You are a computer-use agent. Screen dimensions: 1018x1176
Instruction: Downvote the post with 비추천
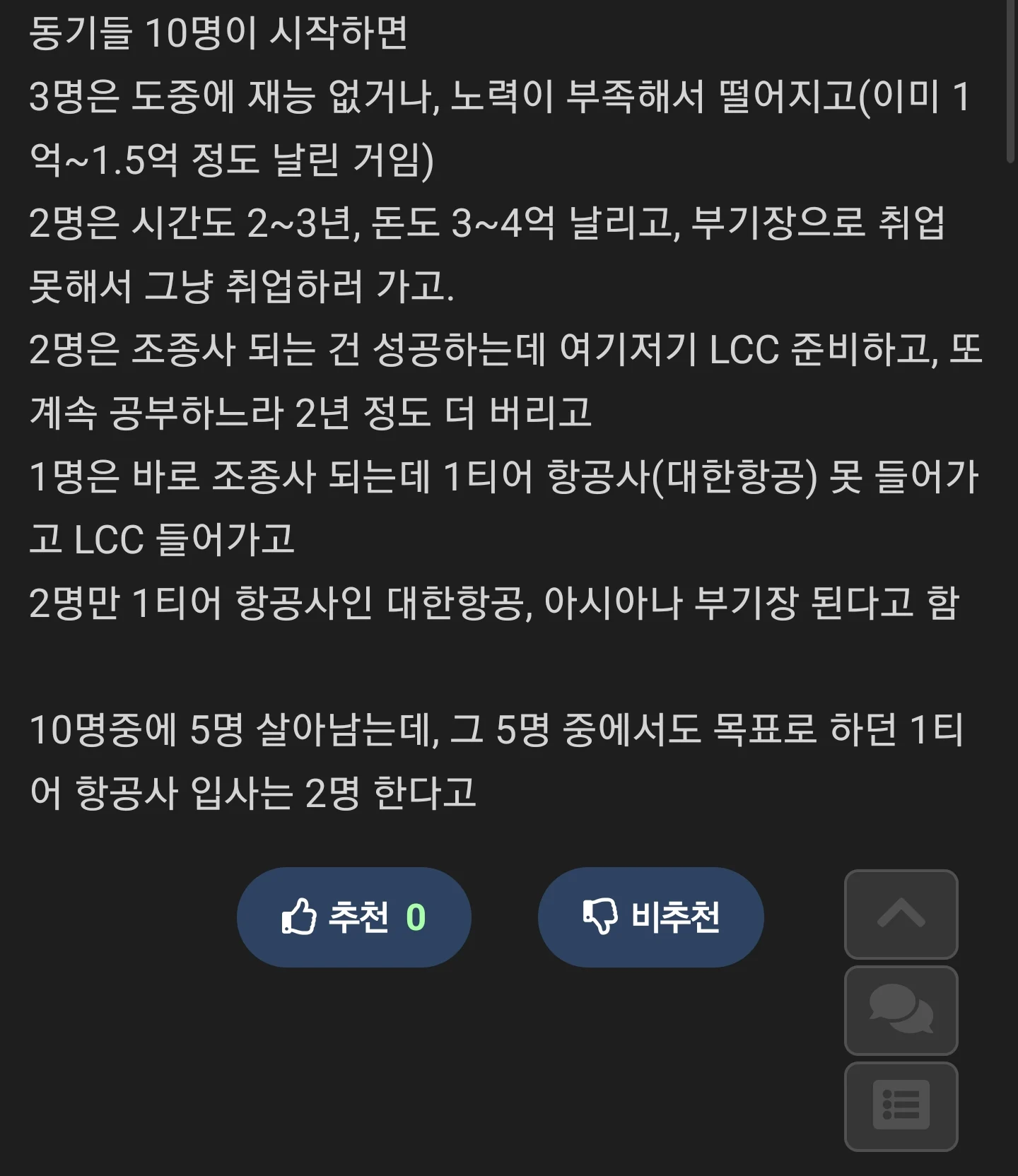click(x=650, y=917)
